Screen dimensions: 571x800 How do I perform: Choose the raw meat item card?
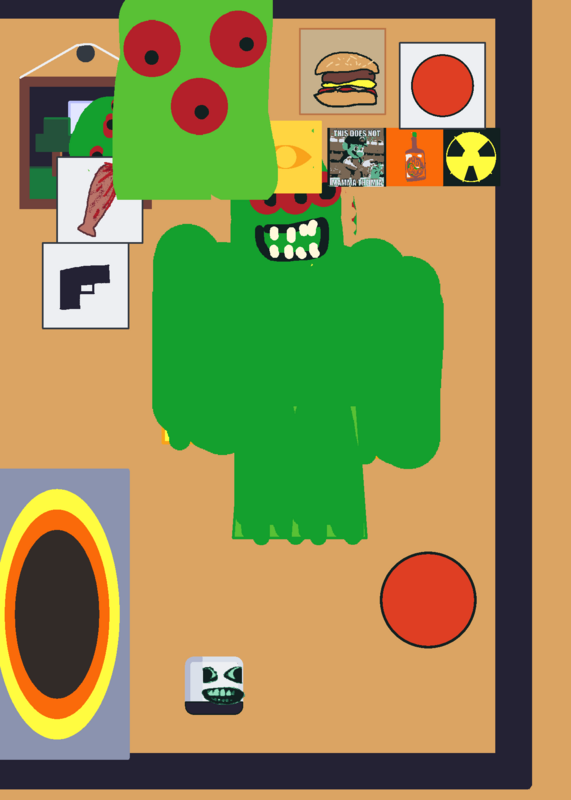click(x=100, y=200)
